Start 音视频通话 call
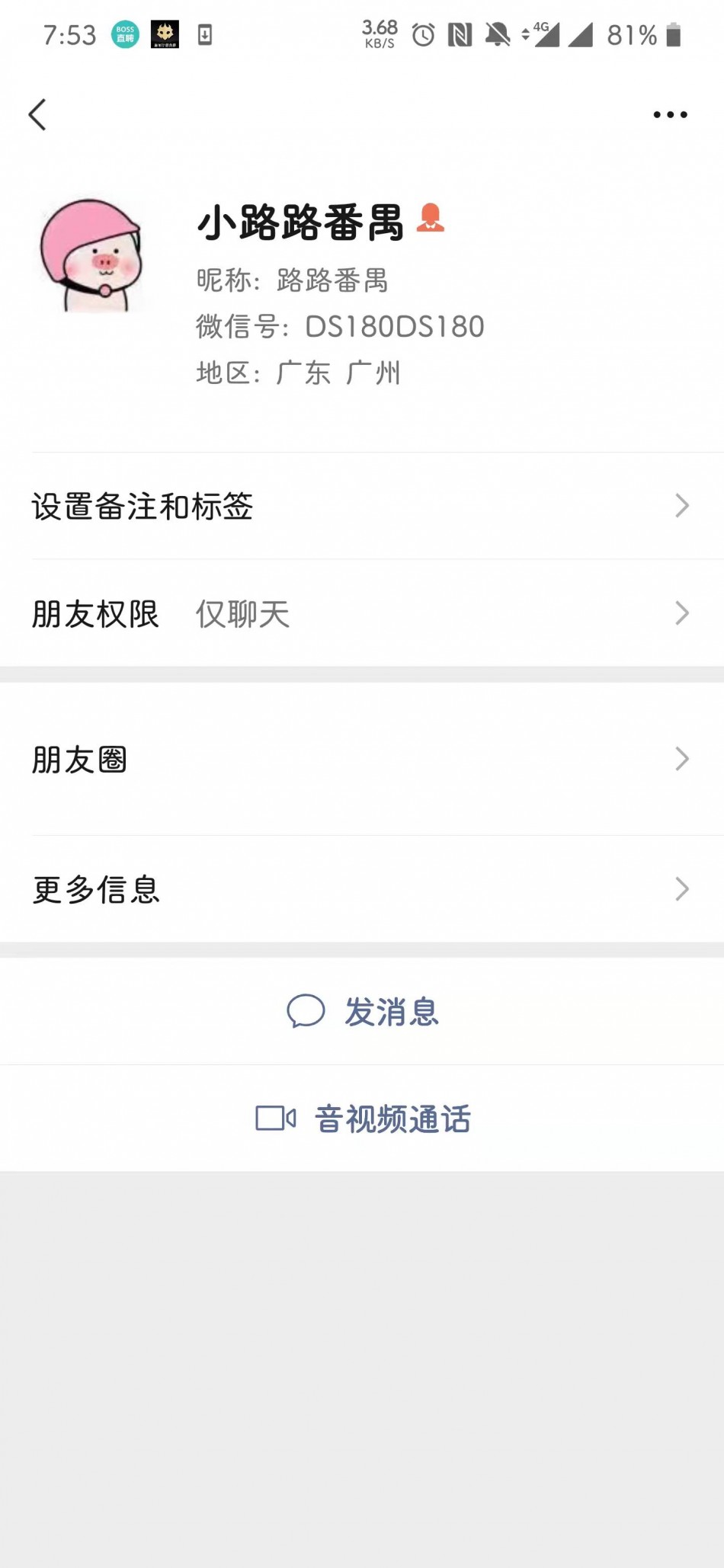Viewport: 724px width, 1568px height. 362,1118
